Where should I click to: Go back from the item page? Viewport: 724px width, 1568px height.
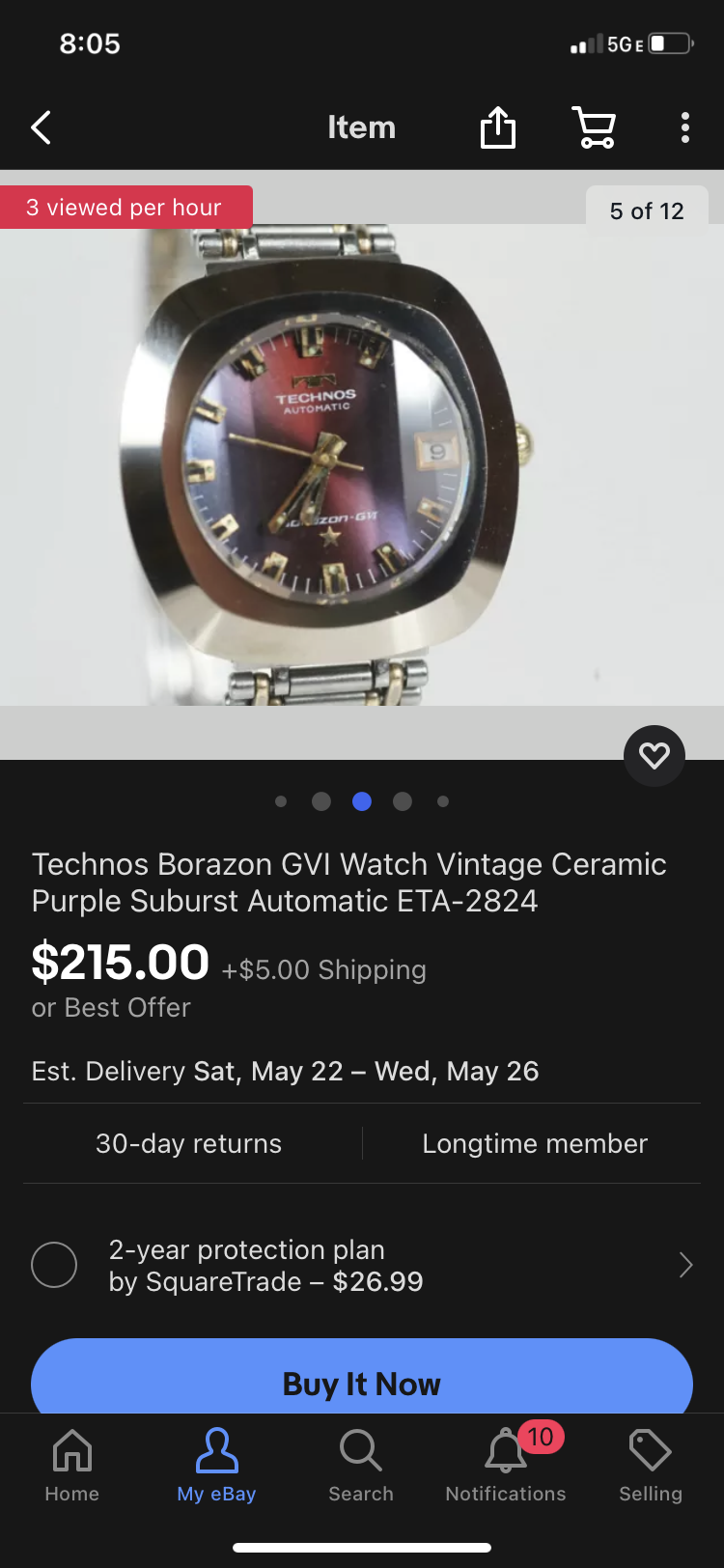pos(41,127)
